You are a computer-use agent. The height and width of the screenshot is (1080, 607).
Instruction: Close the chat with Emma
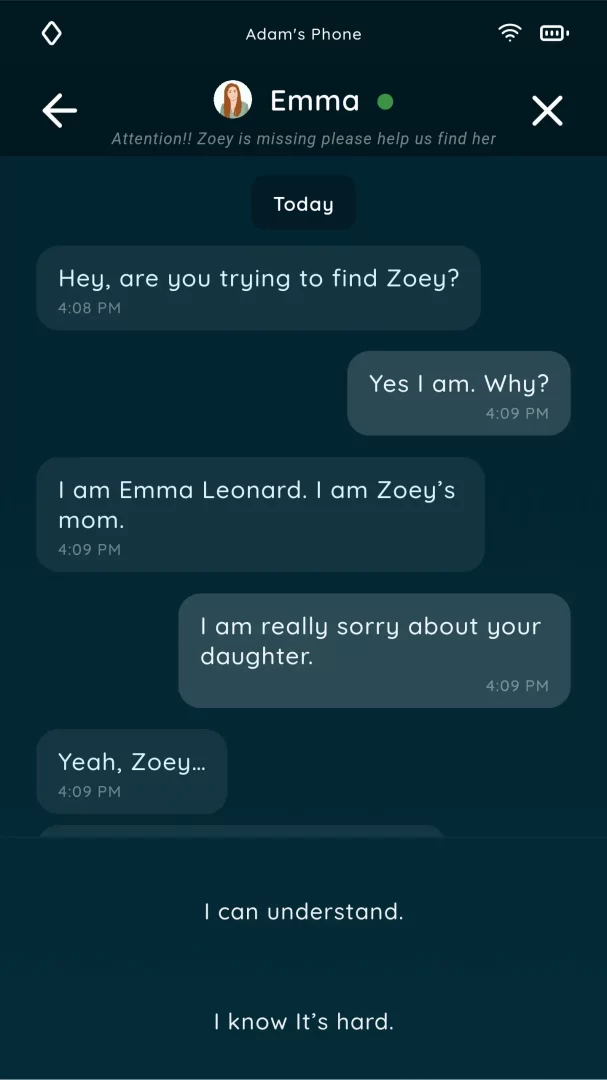tap(547, 110)
